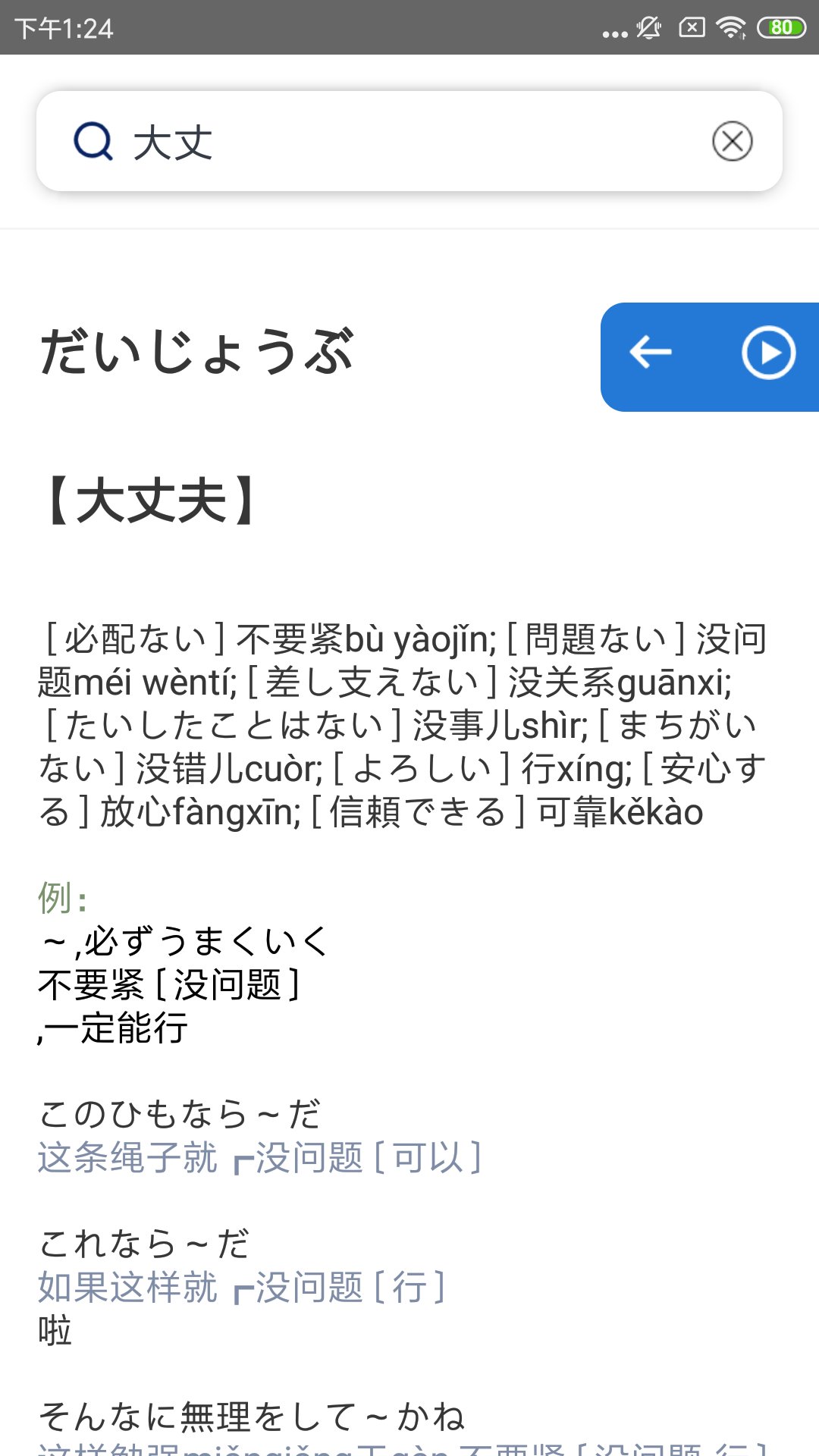Tap the search field containing 大丈
This screenshot has height=1456, width=819.
coord(409,142)
